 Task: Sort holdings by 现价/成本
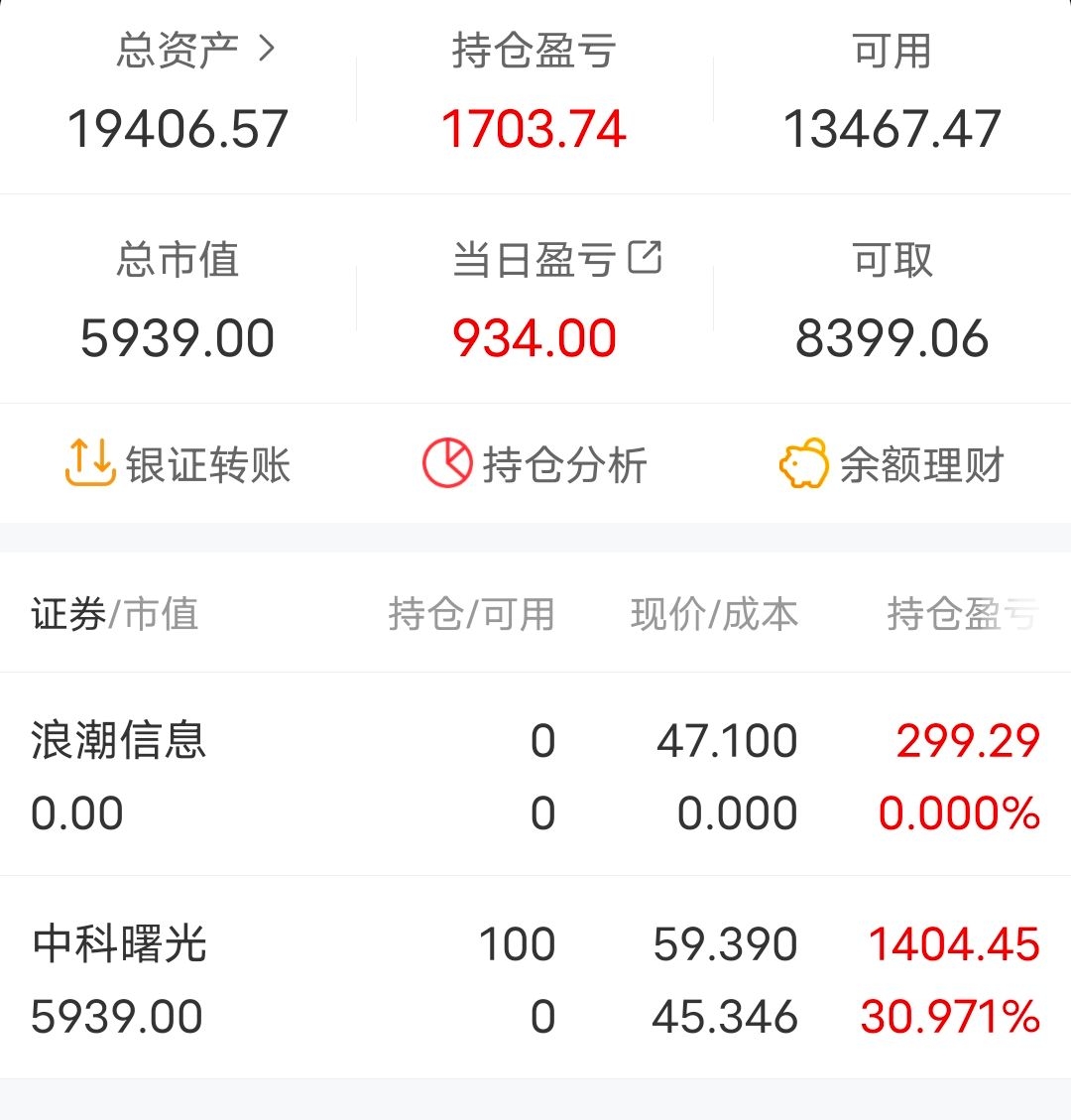714,614
